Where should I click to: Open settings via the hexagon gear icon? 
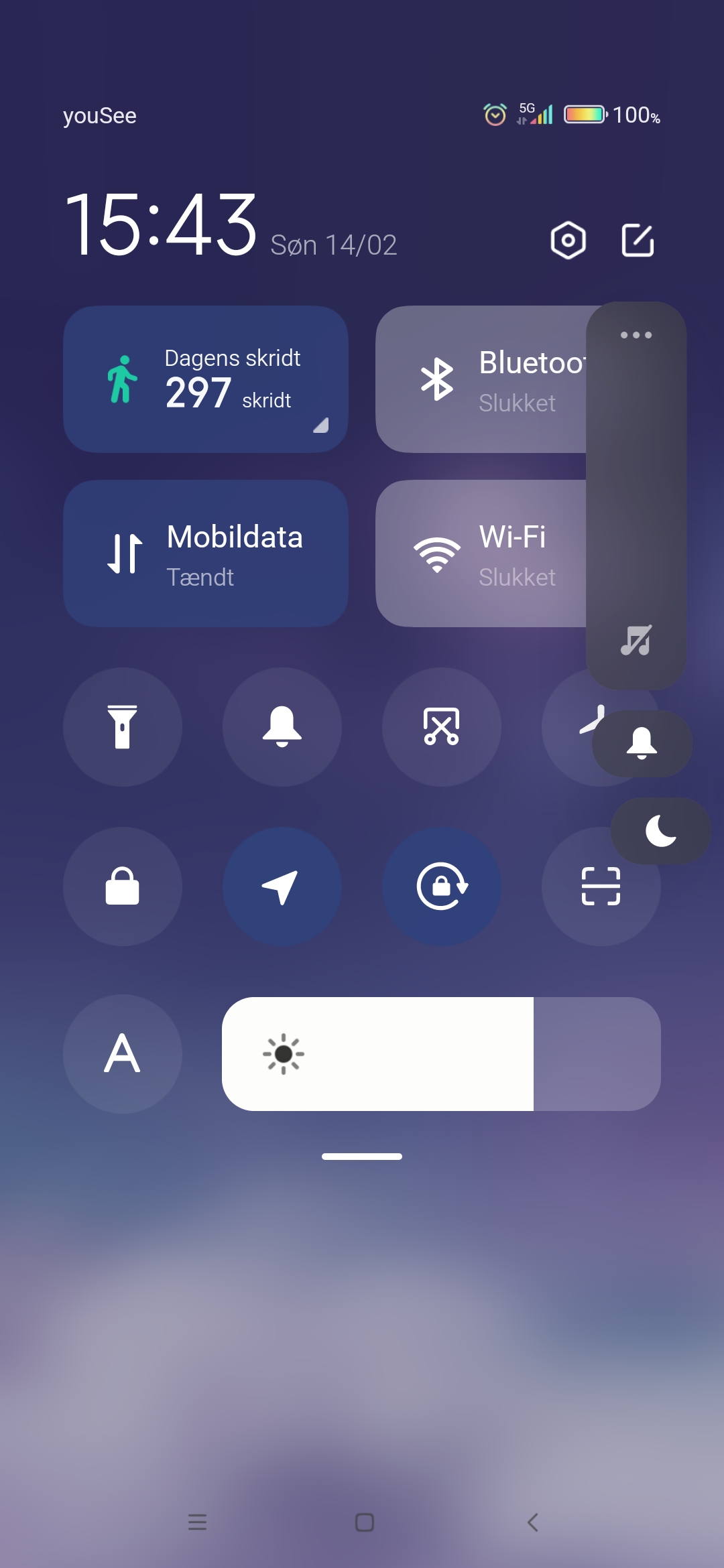point(568,240)
